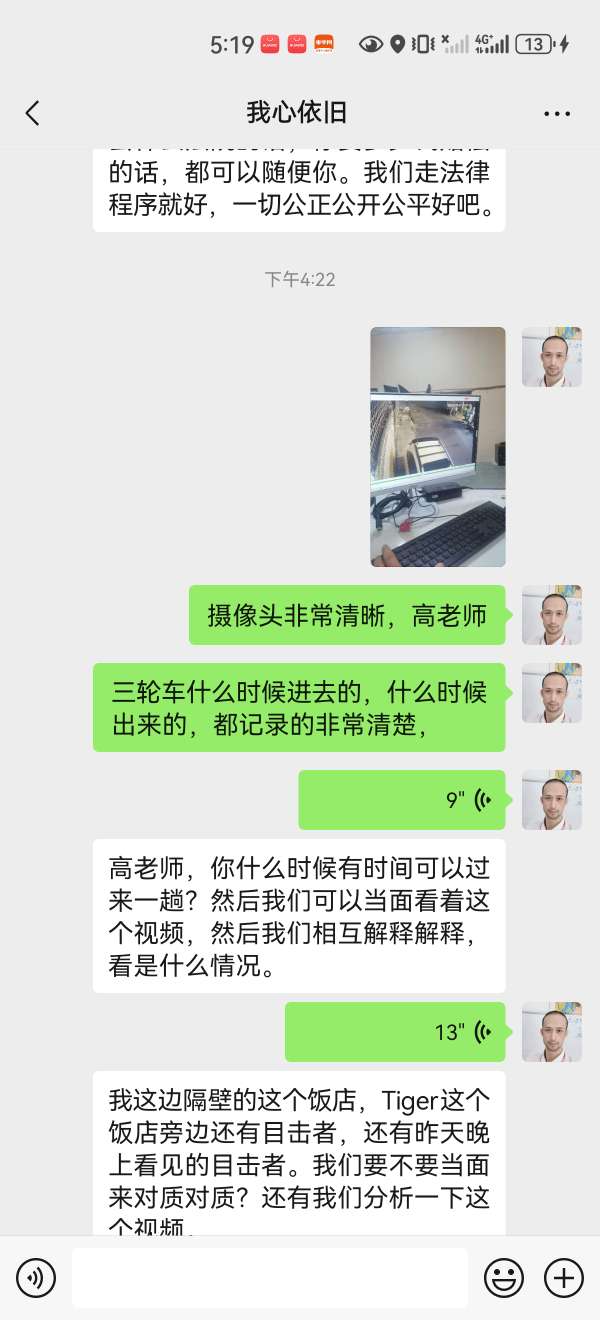Tap the message text input box

tap(270, 1277)
